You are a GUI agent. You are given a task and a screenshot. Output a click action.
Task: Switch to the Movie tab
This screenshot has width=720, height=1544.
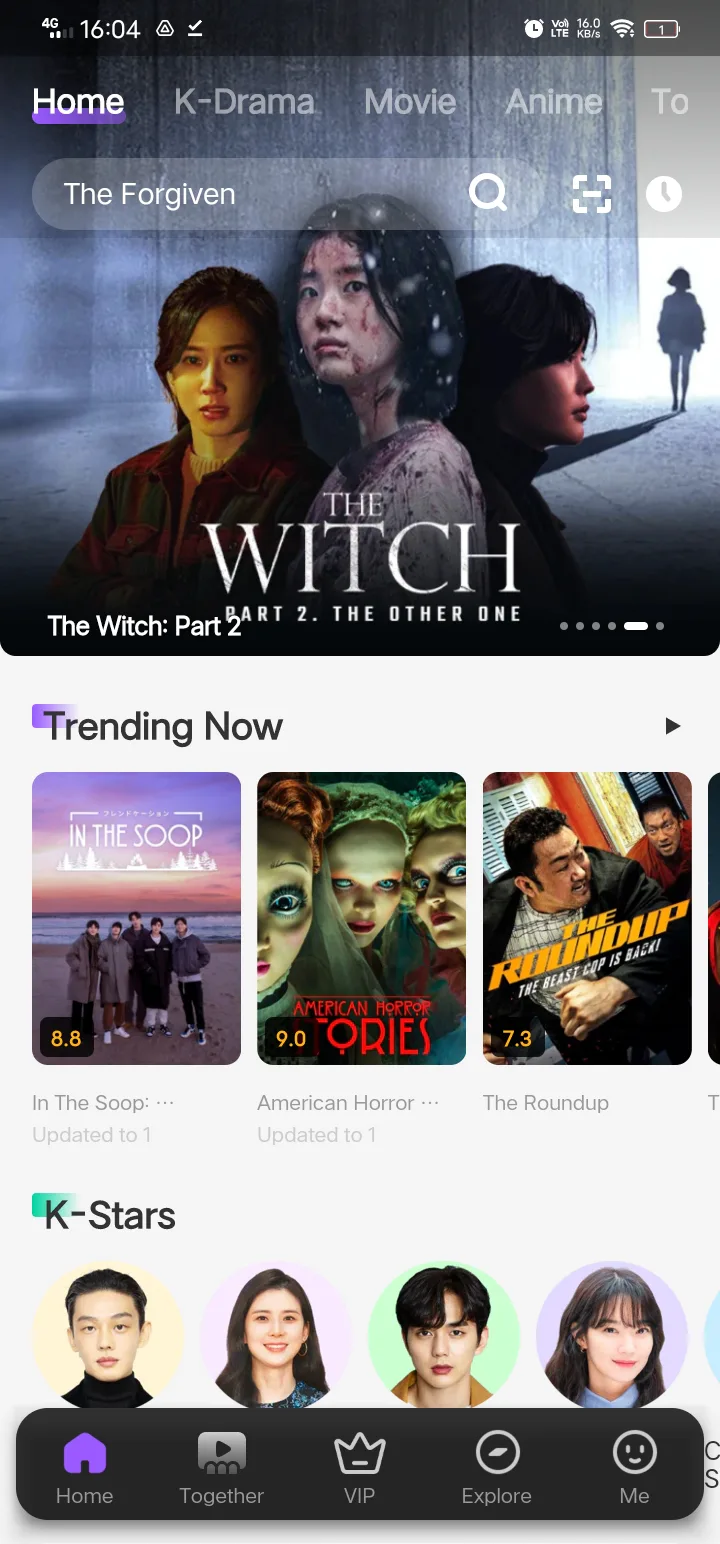pos(410,102)
